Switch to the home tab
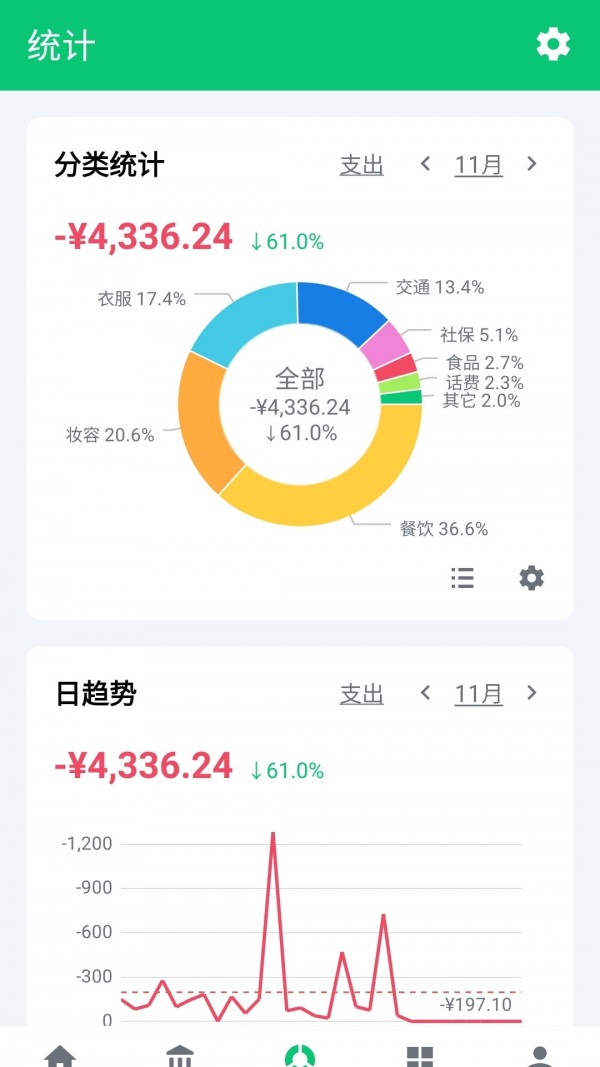The width and height of the screenshot is (600, 1067). point(60,1054)
